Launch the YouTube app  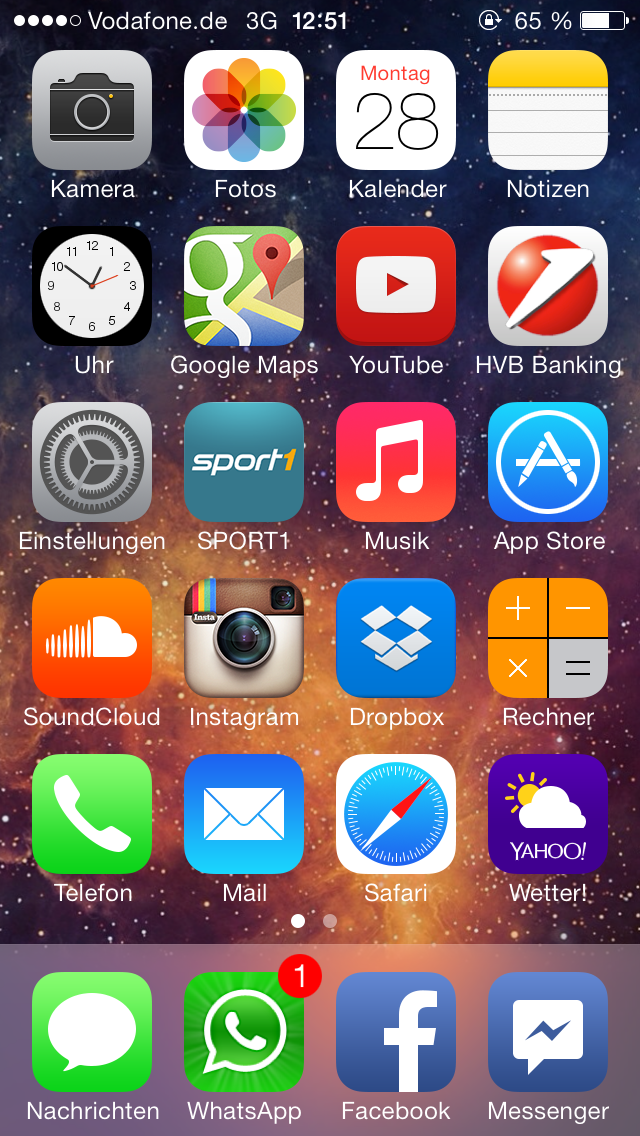tap(396, 286)
